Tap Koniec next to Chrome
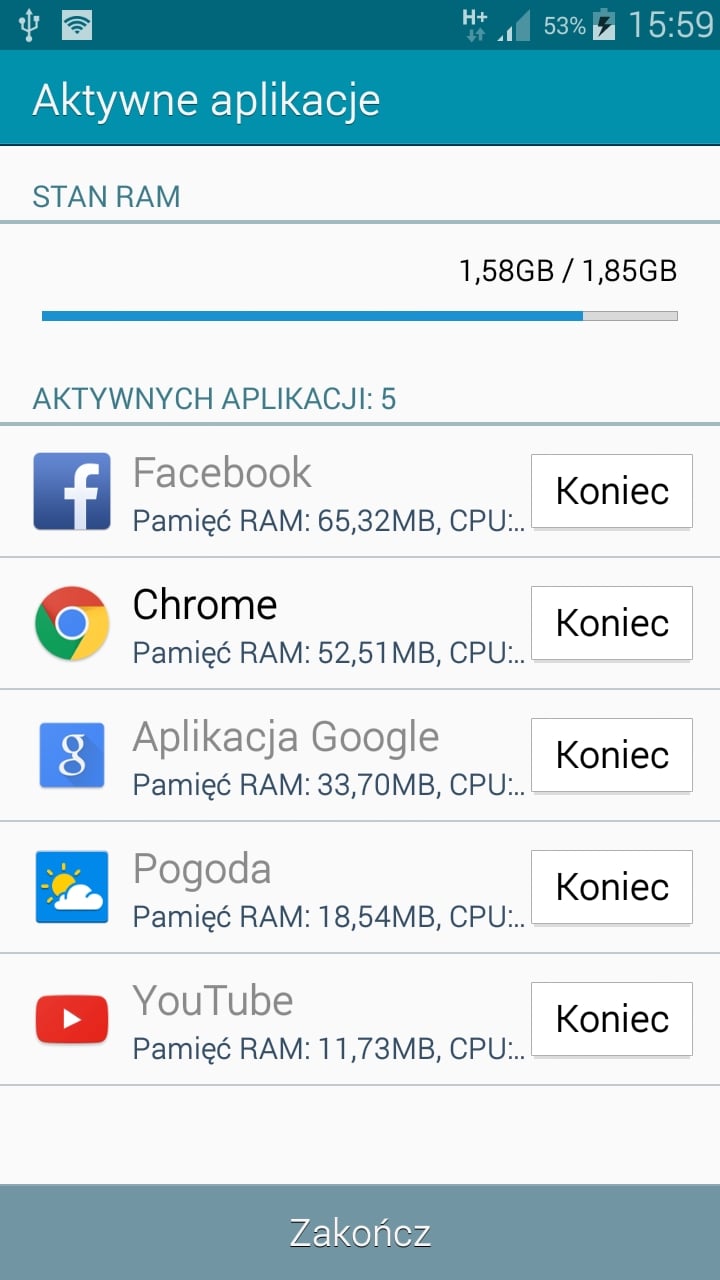The image size is (720, 1280). pos(611,623)
